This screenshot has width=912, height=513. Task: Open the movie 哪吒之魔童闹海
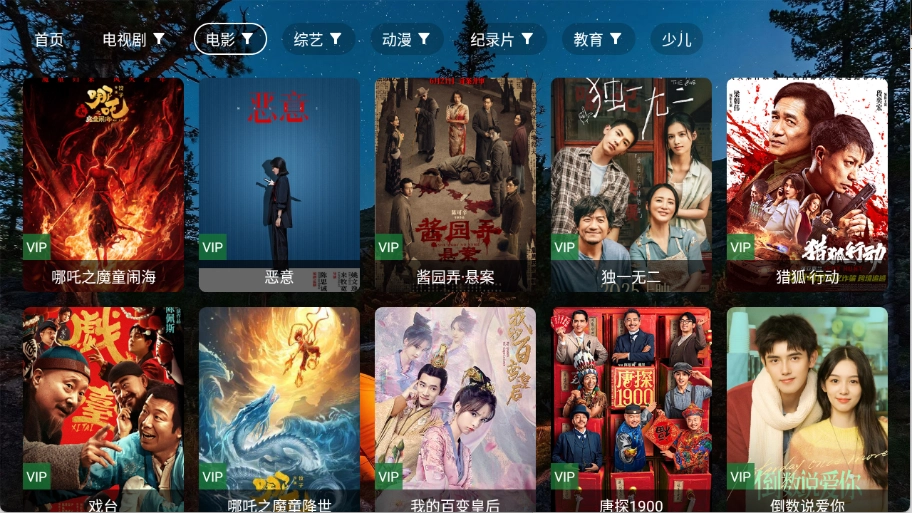click(104, 185)
